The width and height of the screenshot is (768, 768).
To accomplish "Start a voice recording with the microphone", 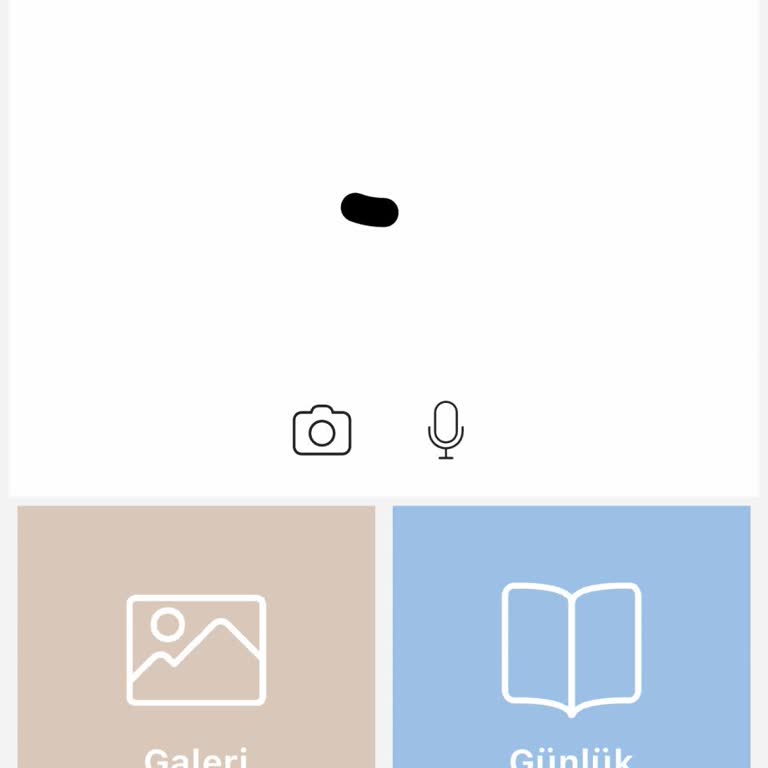I will click(446, 430).
